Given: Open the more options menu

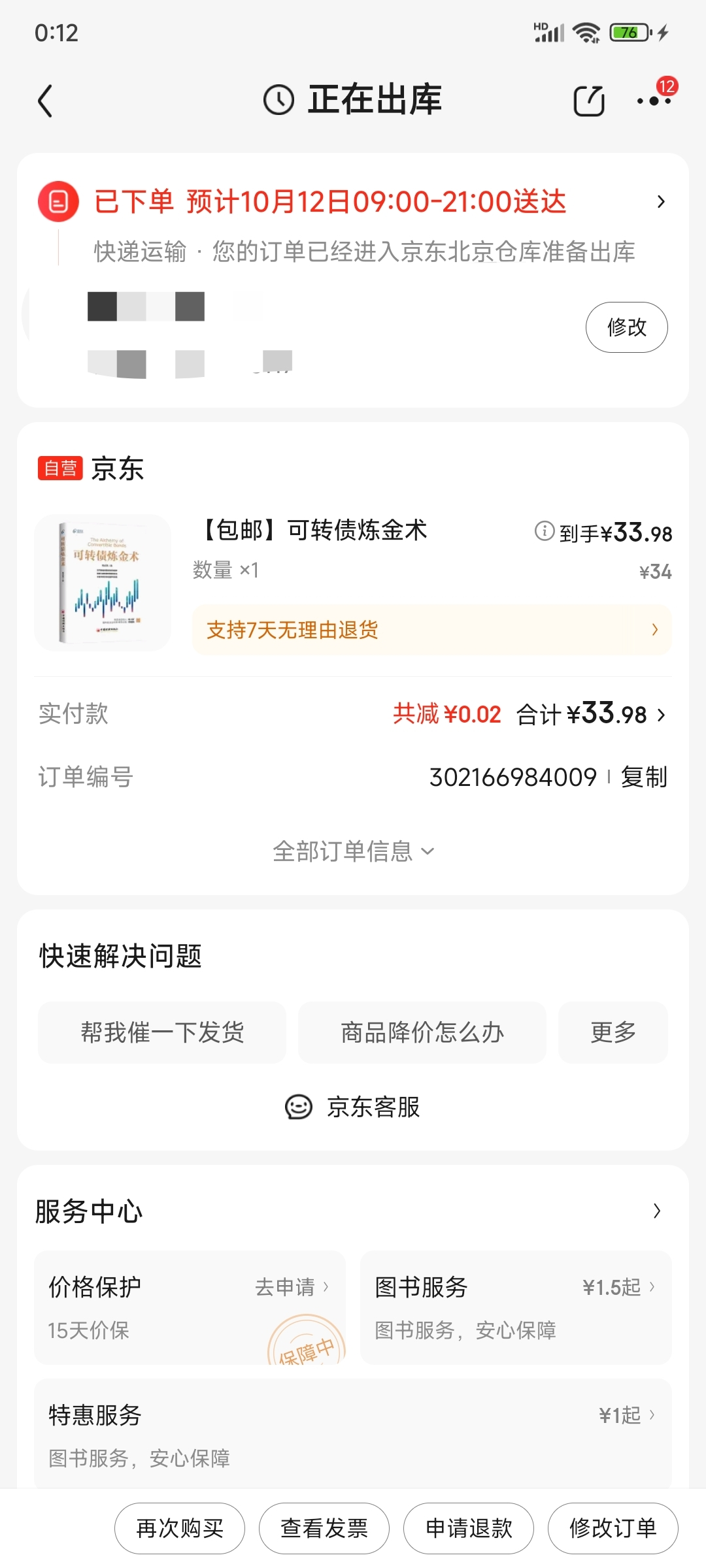Looking at the screenshot, I should pos(654,101).
